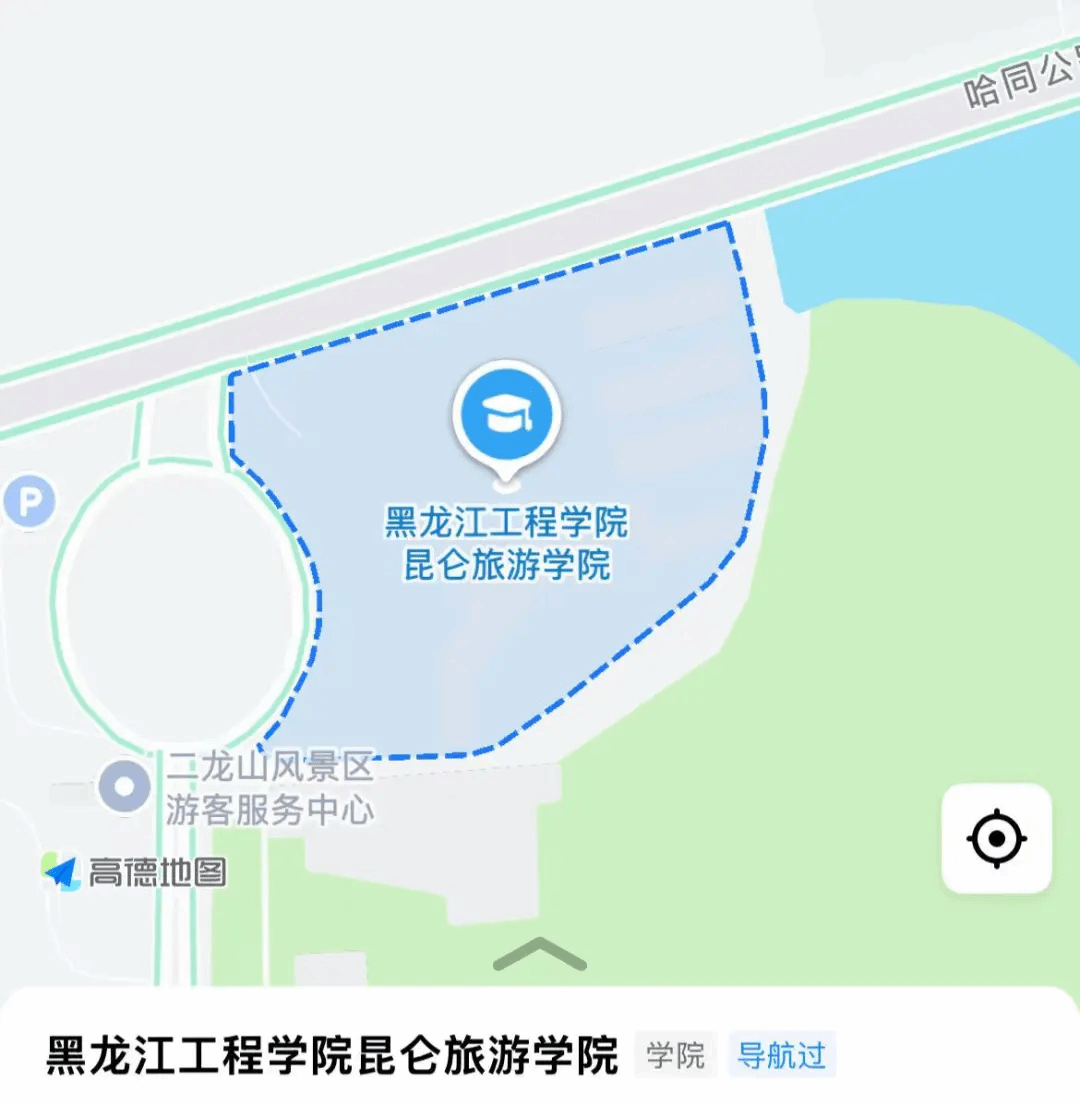Select the parking lot P marker

coord(29,502)
